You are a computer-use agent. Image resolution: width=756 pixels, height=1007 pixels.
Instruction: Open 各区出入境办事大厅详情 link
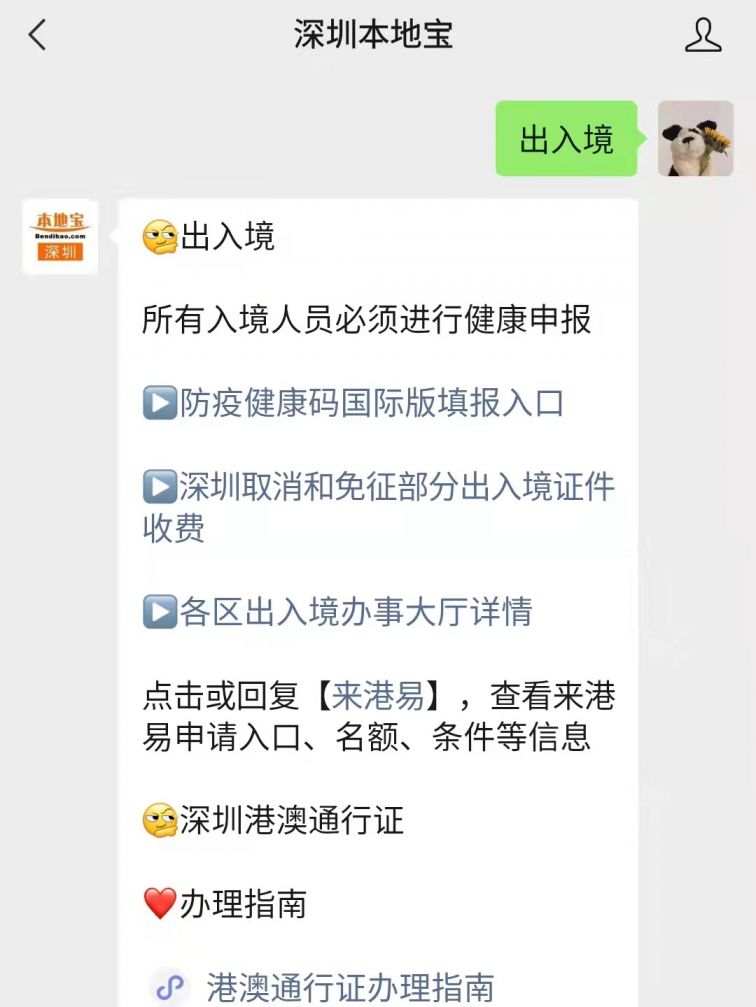pyautogui.click(x=355, y=611)
